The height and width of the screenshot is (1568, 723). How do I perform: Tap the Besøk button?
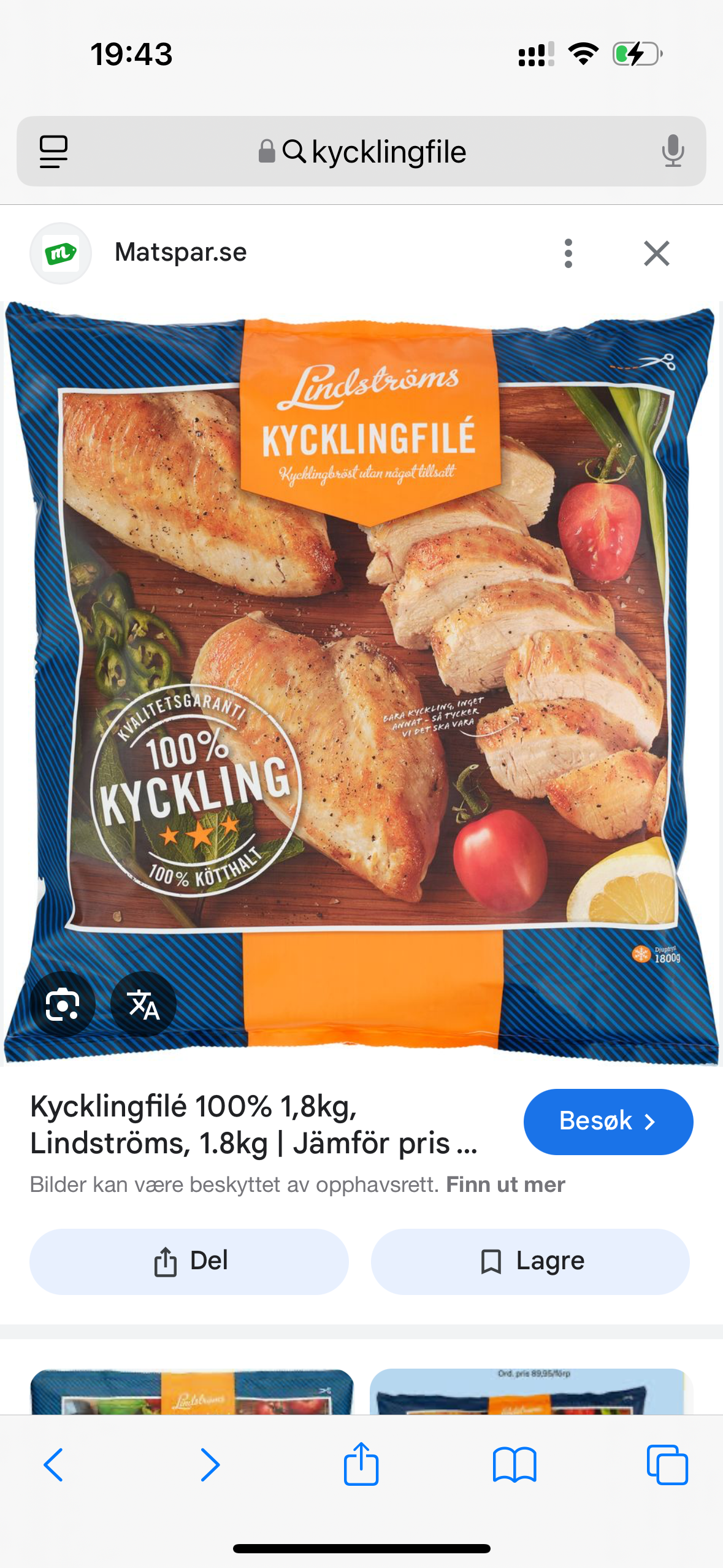[x=608, y=1121]
